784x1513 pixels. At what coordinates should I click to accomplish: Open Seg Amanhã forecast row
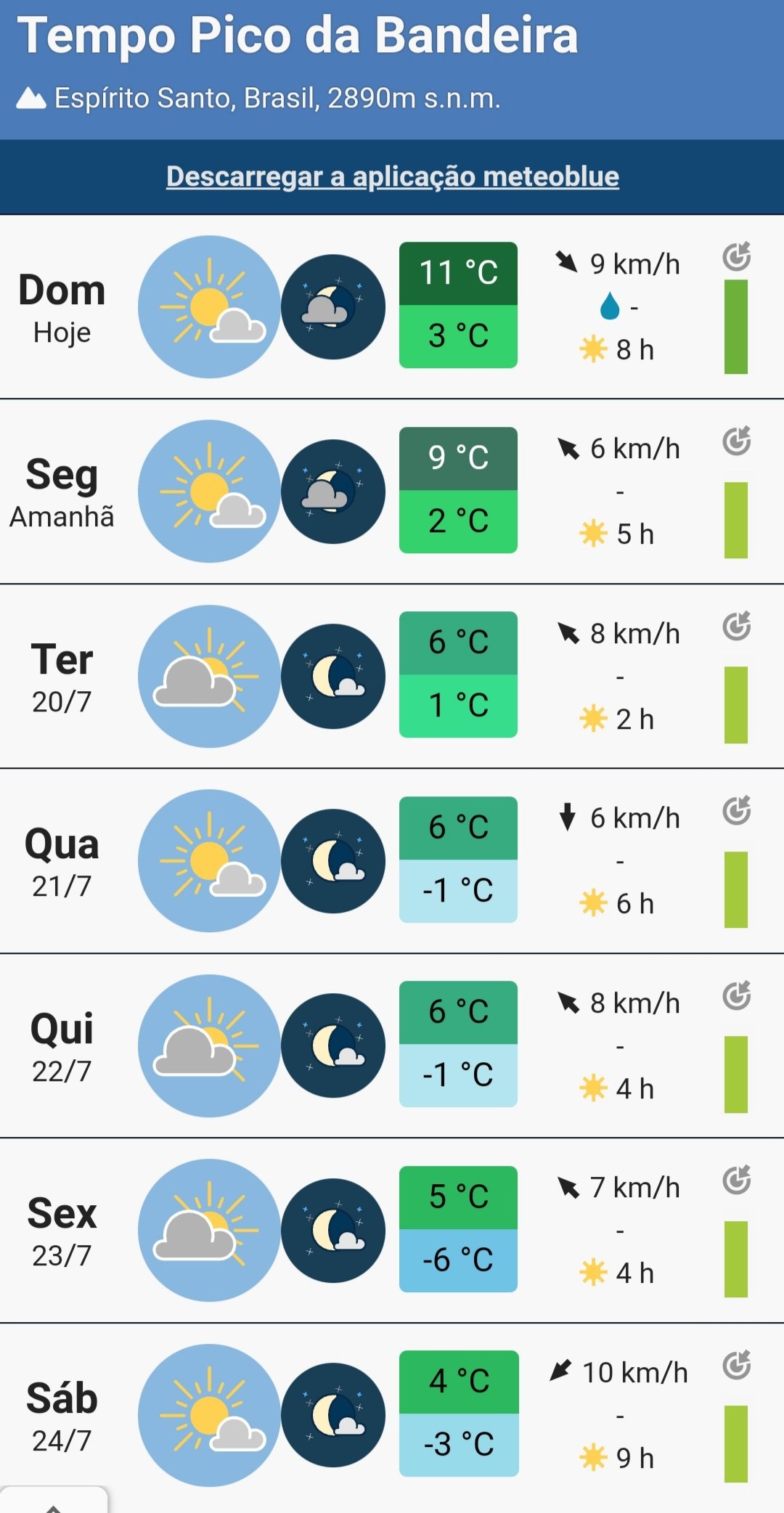pyautogui.click(x=392, y=492)
